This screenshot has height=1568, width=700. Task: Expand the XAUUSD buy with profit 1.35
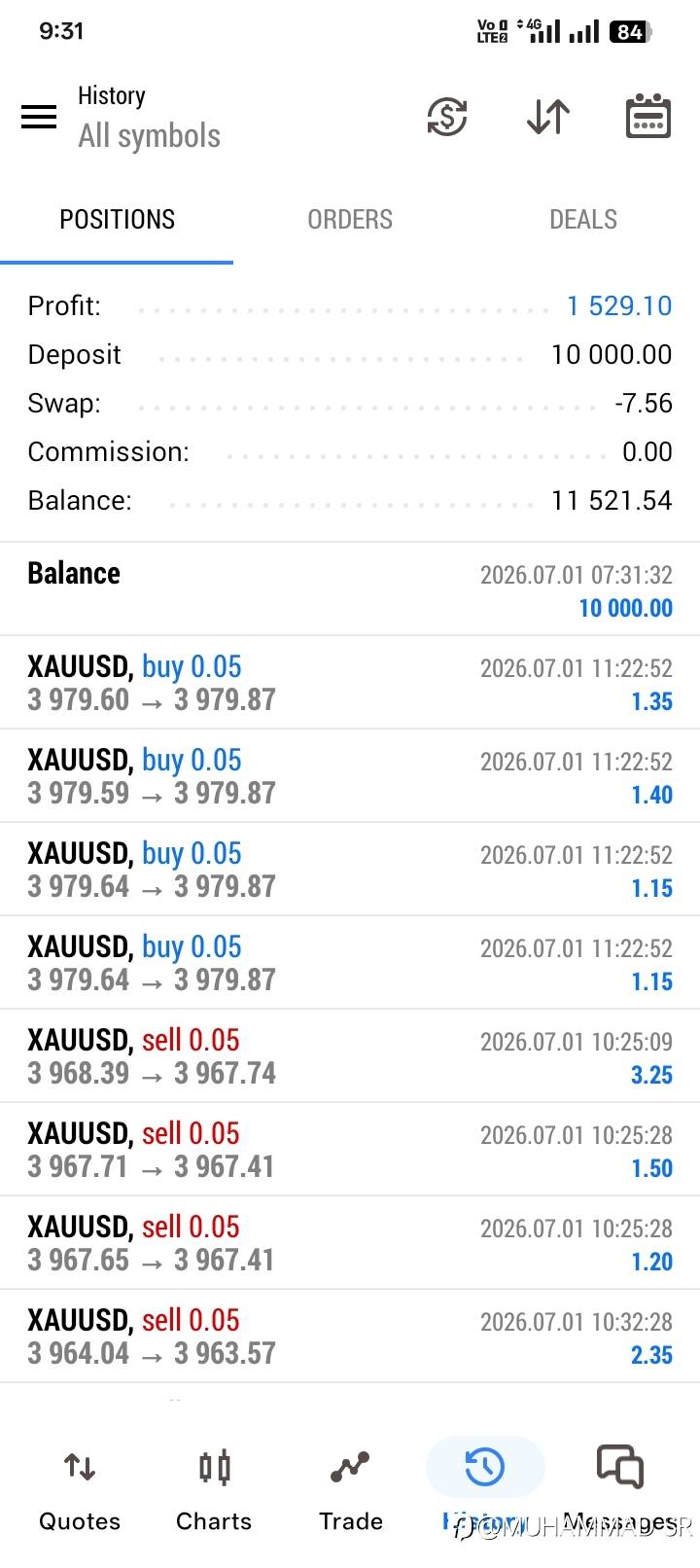click(x=350, y=683)
